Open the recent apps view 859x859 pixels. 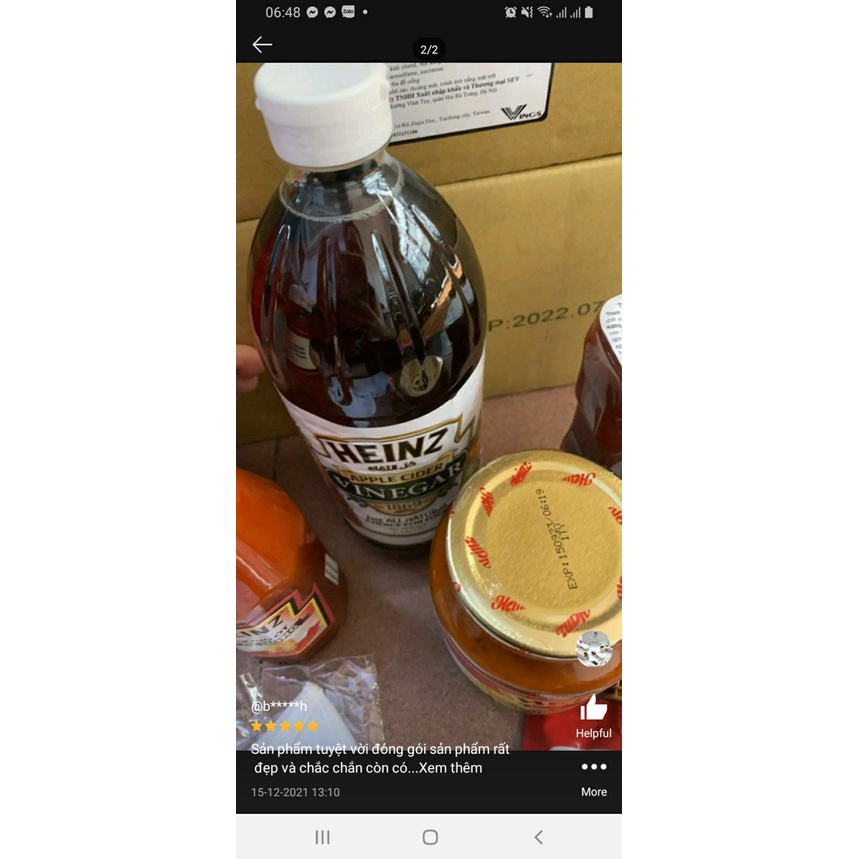click(322, 837)
